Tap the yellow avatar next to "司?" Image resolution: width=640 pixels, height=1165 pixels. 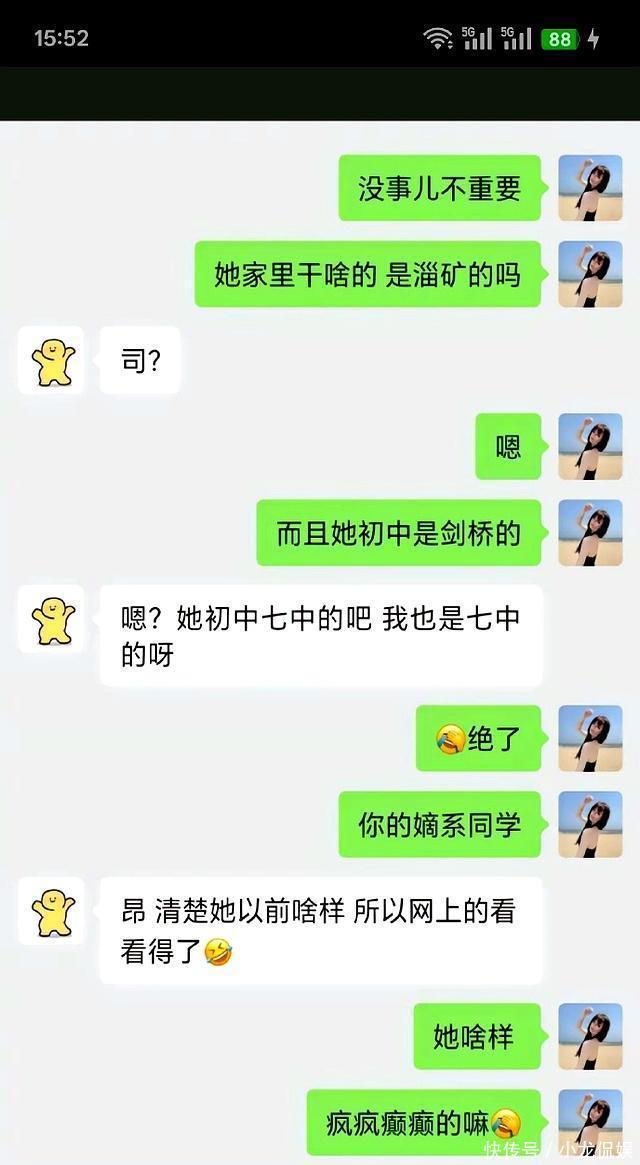(x=51, y=361)
